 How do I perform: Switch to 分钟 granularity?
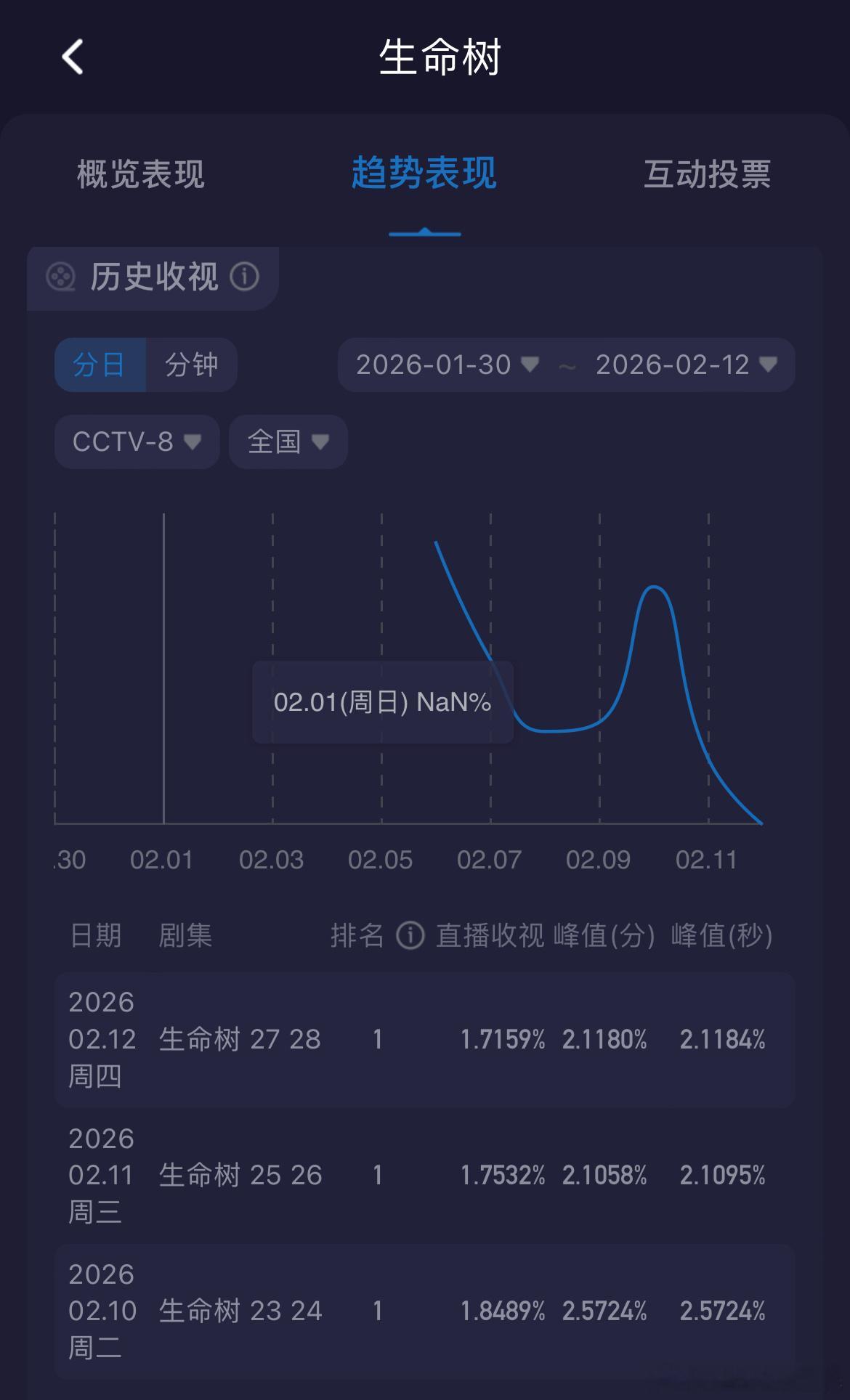pyautogui.click(x=190, y=365)
